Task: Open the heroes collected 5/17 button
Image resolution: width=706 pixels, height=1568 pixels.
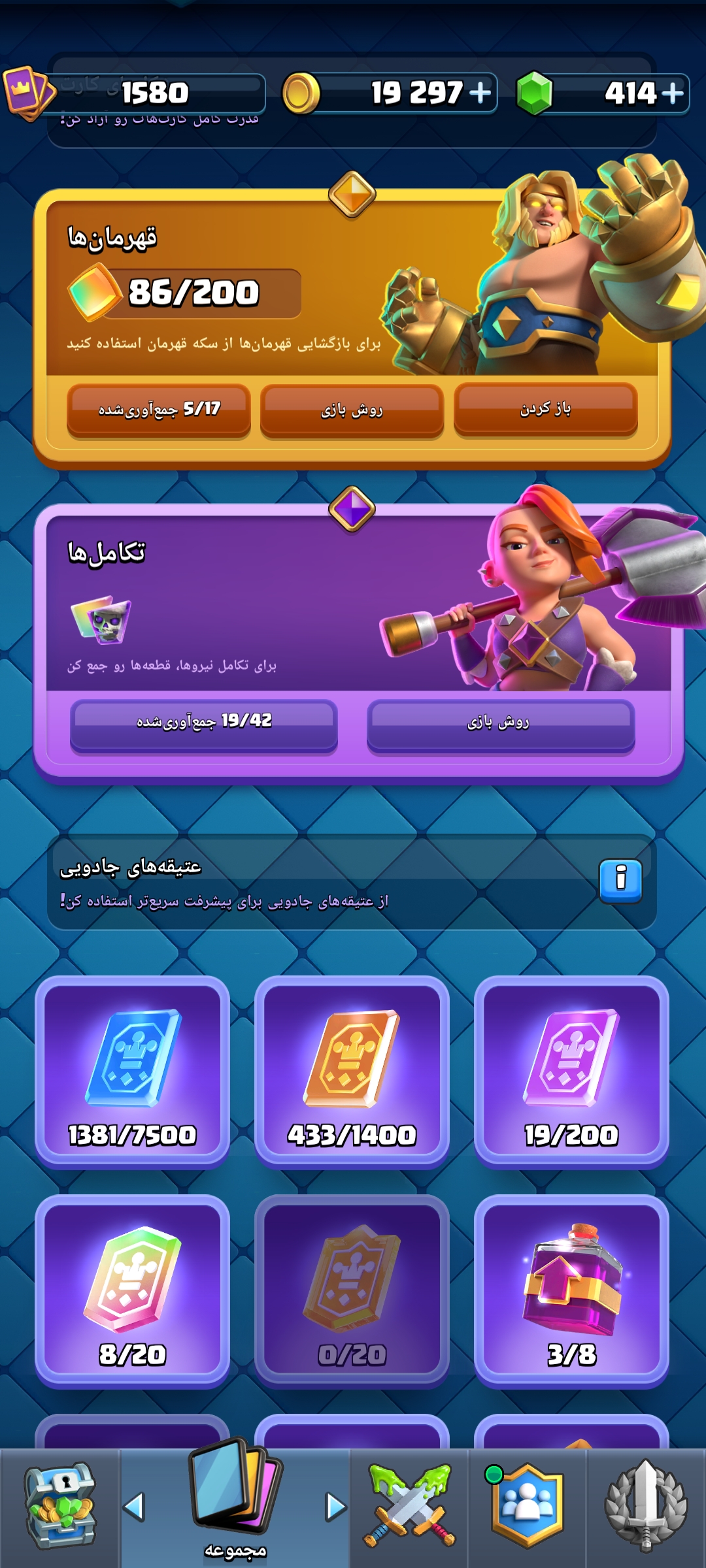Action: click(x=159, y=410)
